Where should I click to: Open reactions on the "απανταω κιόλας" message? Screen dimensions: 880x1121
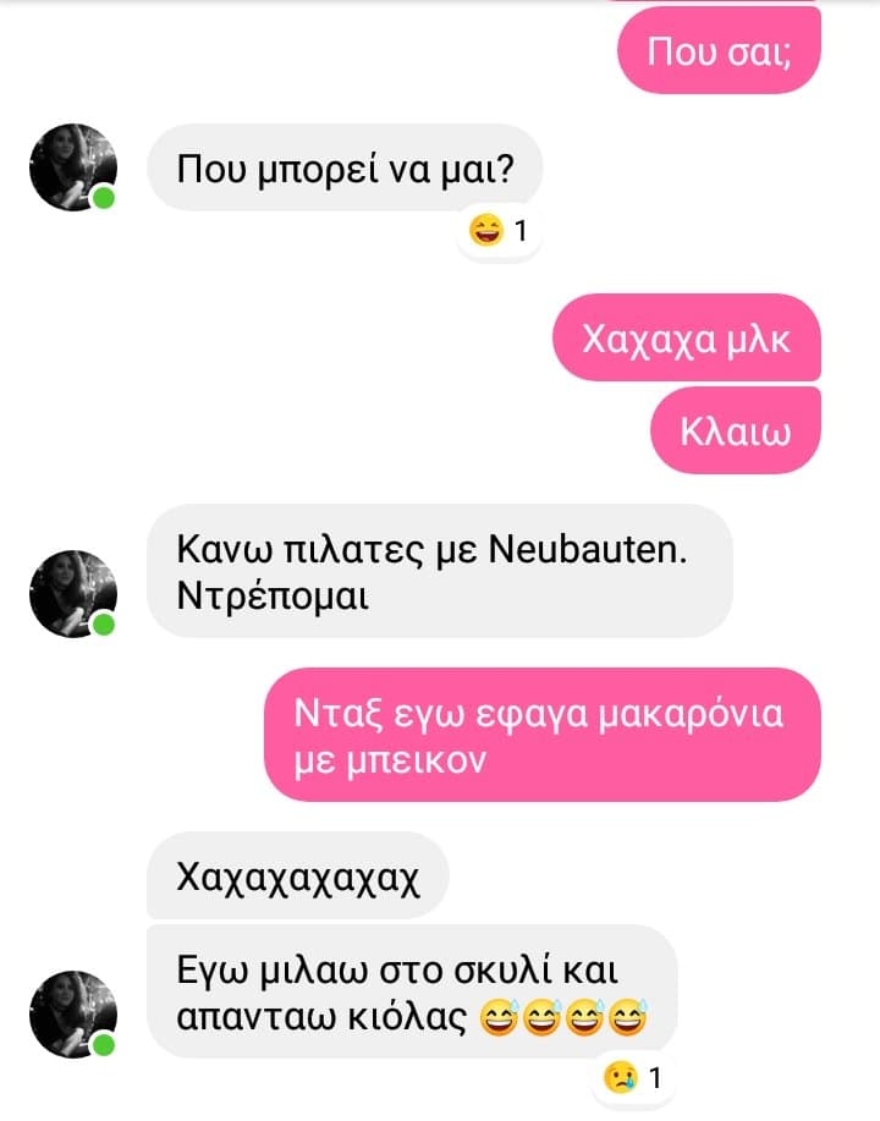[x=632, y=1078]
